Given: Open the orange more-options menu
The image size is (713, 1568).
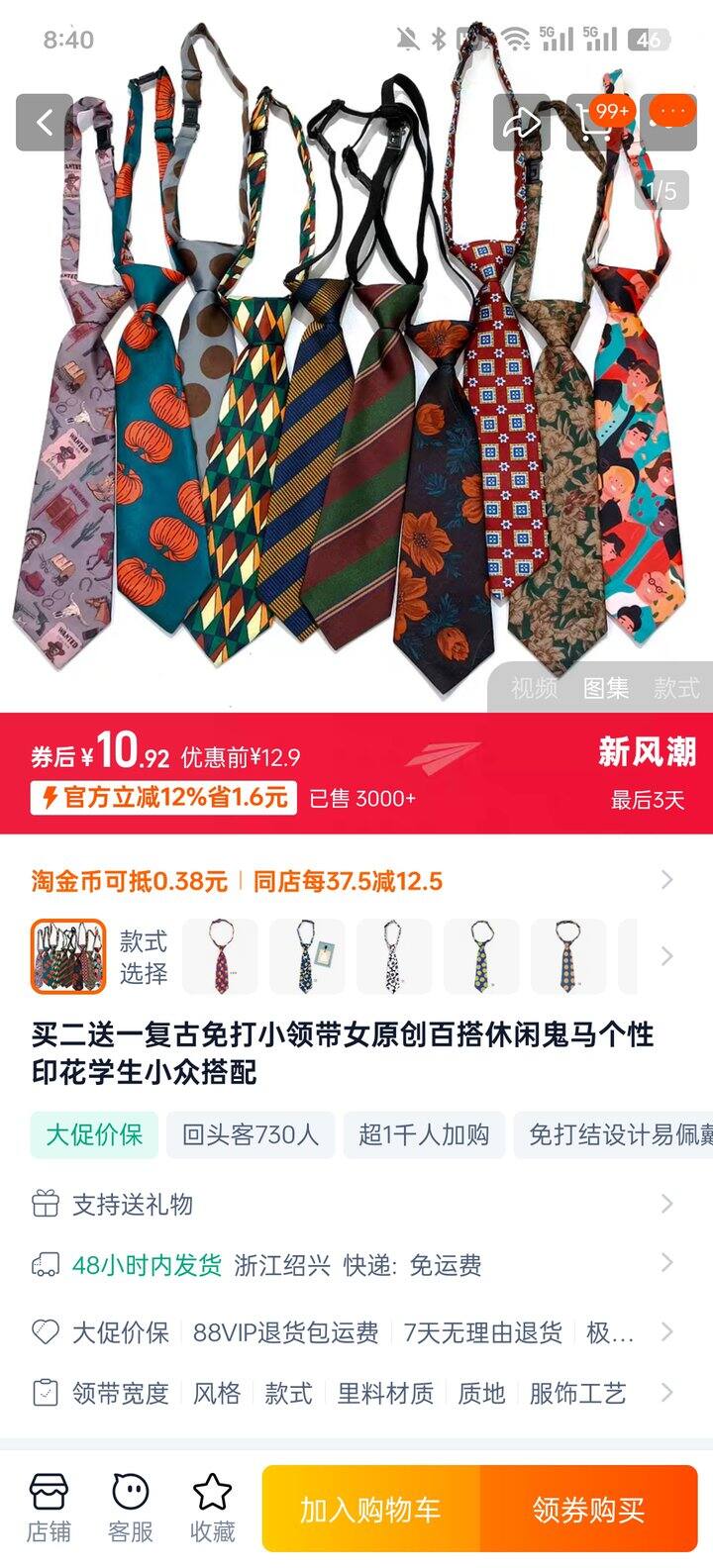Looking at the screenshot, I should click(x=668, y=123).
